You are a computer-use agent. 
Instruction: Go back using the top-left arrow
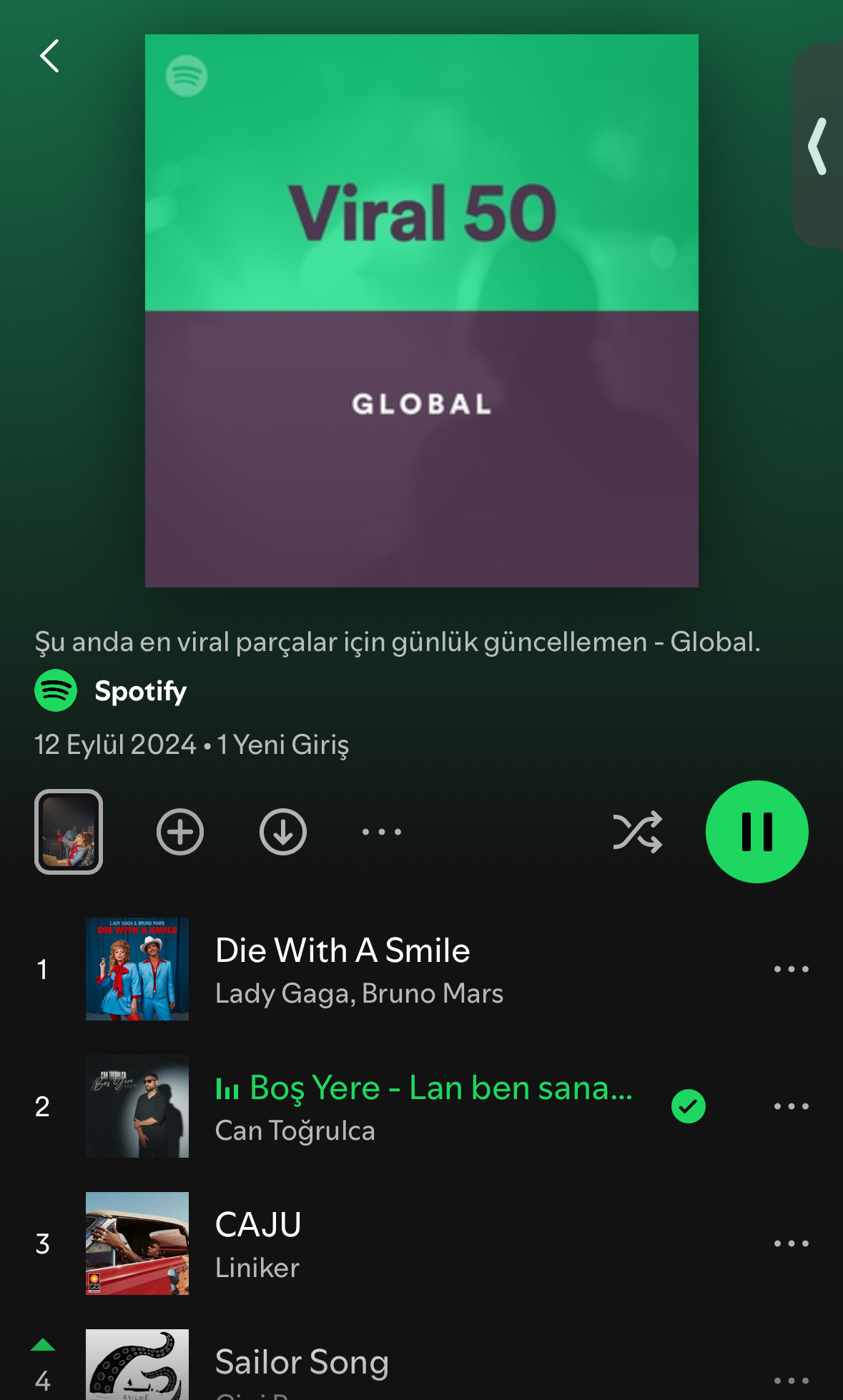coord(49,56)
